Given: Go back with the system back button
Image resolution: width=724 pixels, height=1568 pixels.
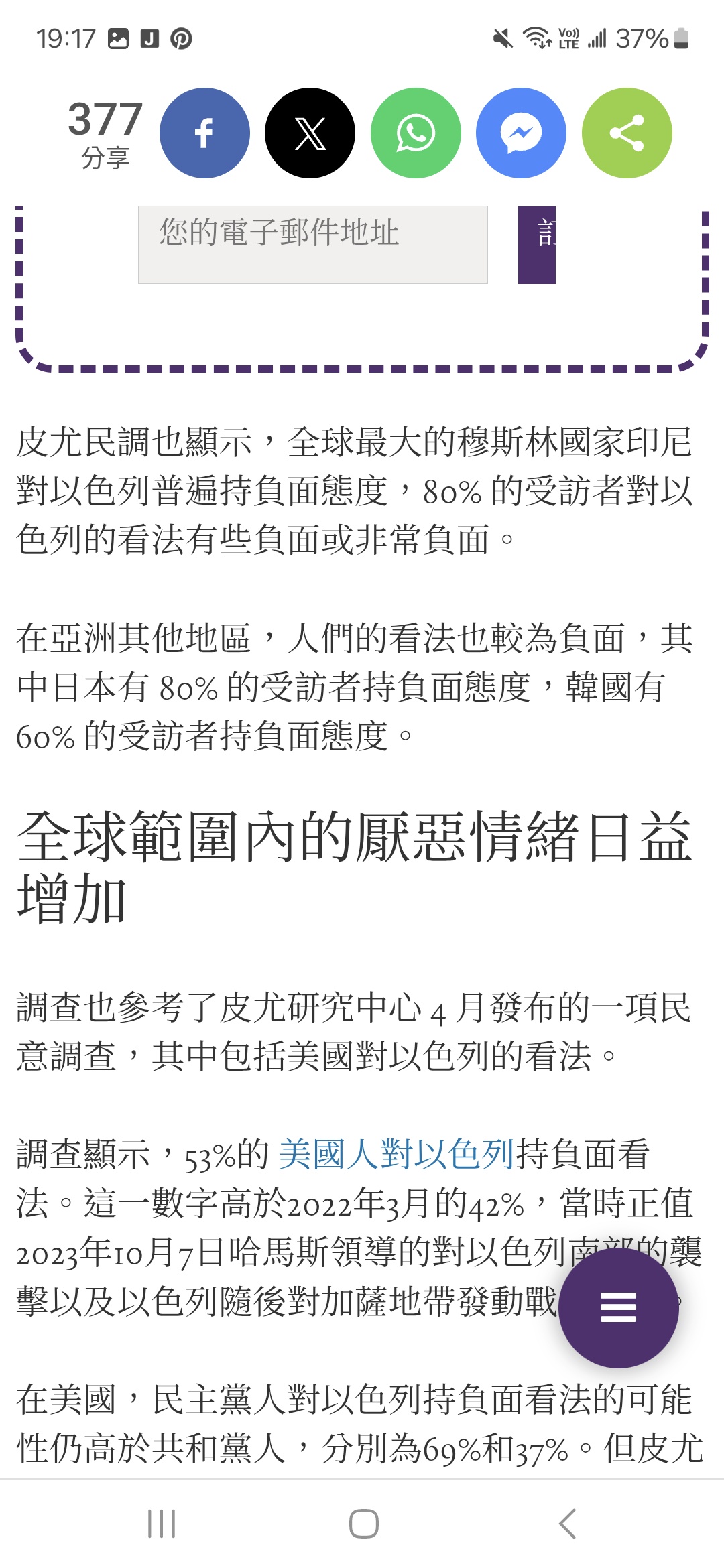Looking at the screenshot, I should 567,1524.
